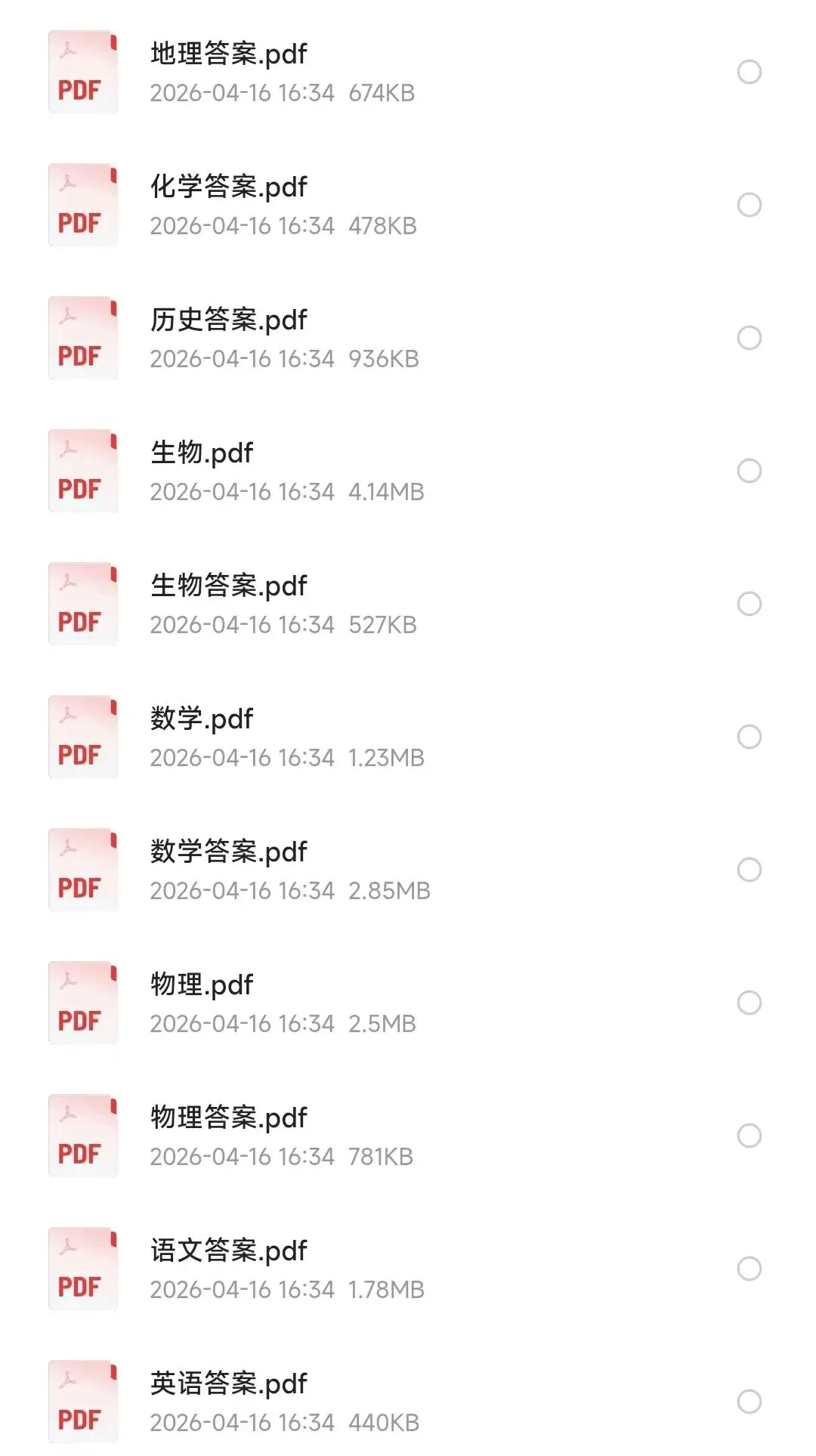This screenshot has height=1456, width=816.
Task: Open the 物理.pdf file
Action: coord(202,985)
